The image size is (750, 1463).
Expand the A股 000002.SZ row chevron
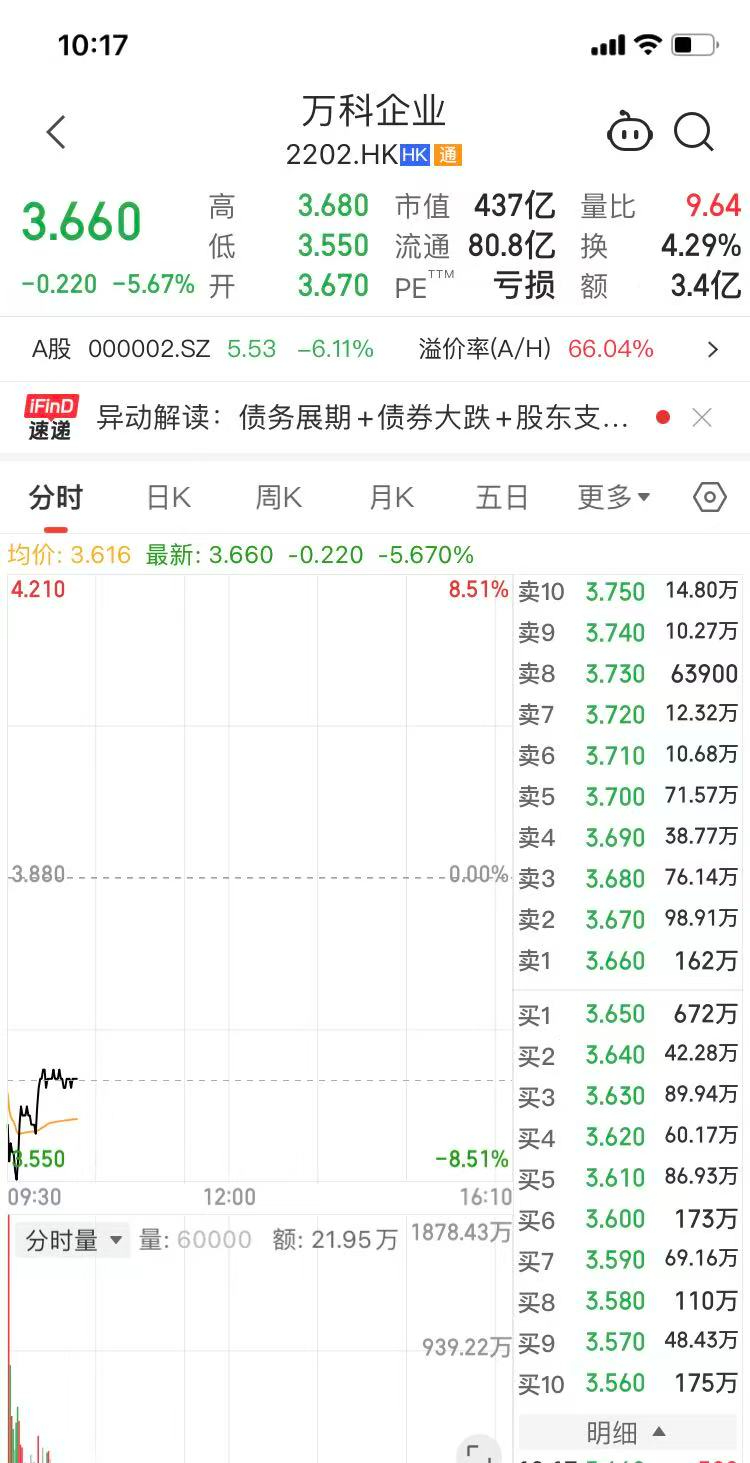point(714,350)
